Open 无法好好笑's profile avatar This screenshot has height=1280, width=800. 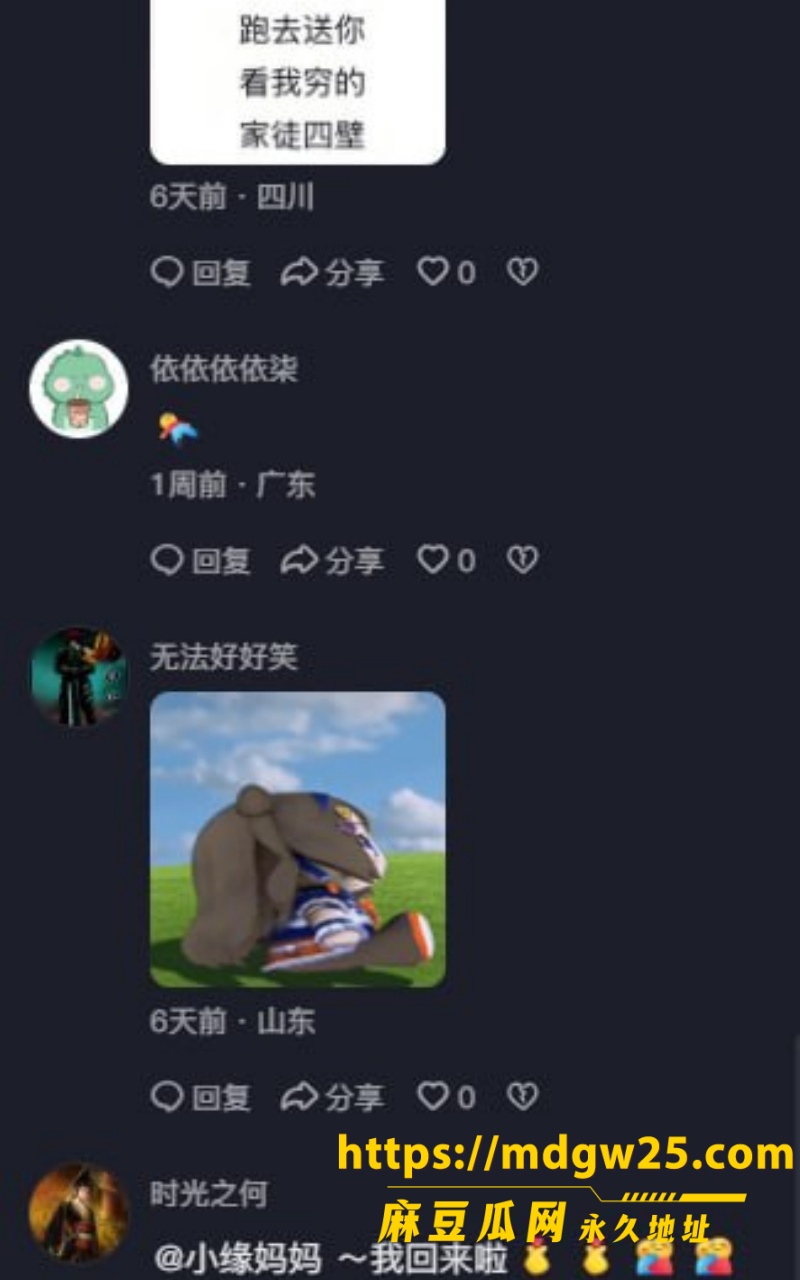[x=79, y=677]
